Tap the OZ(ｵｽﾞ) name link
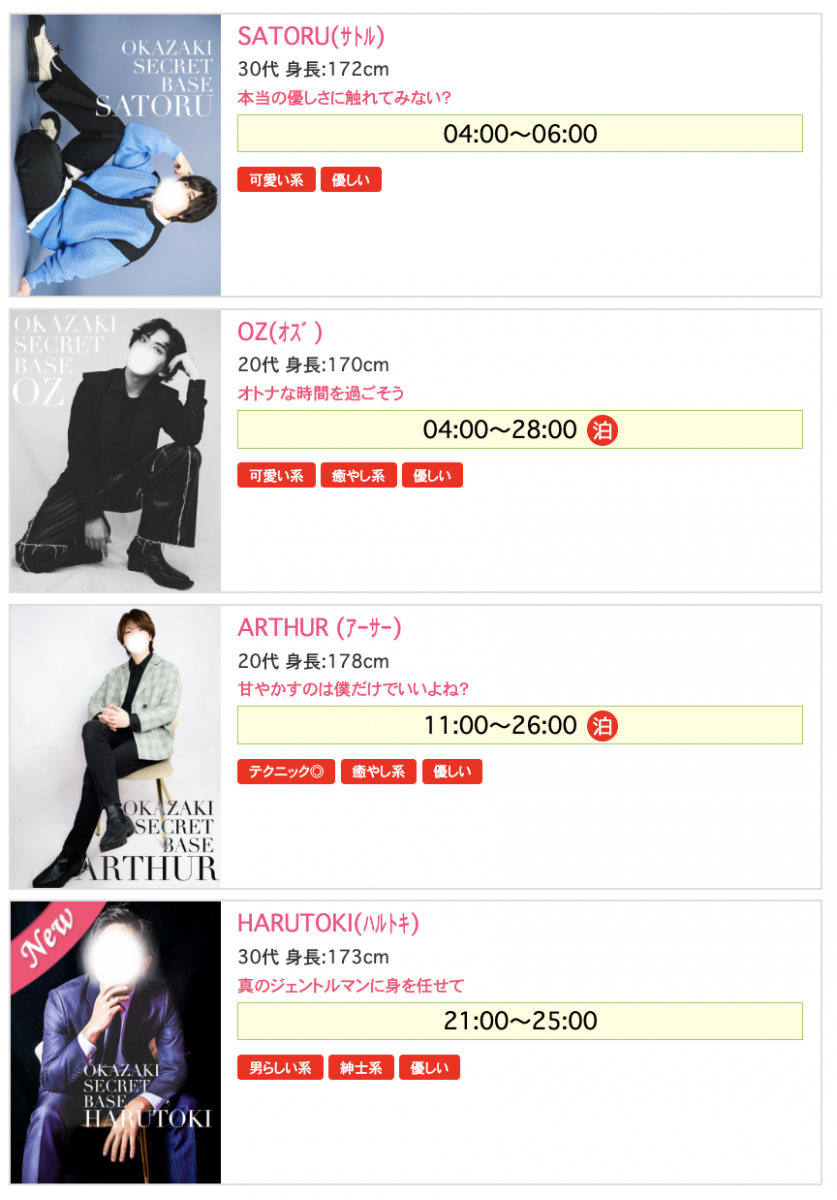Image resolution: width=837 pixels, height=1200 pixels. 280,332
